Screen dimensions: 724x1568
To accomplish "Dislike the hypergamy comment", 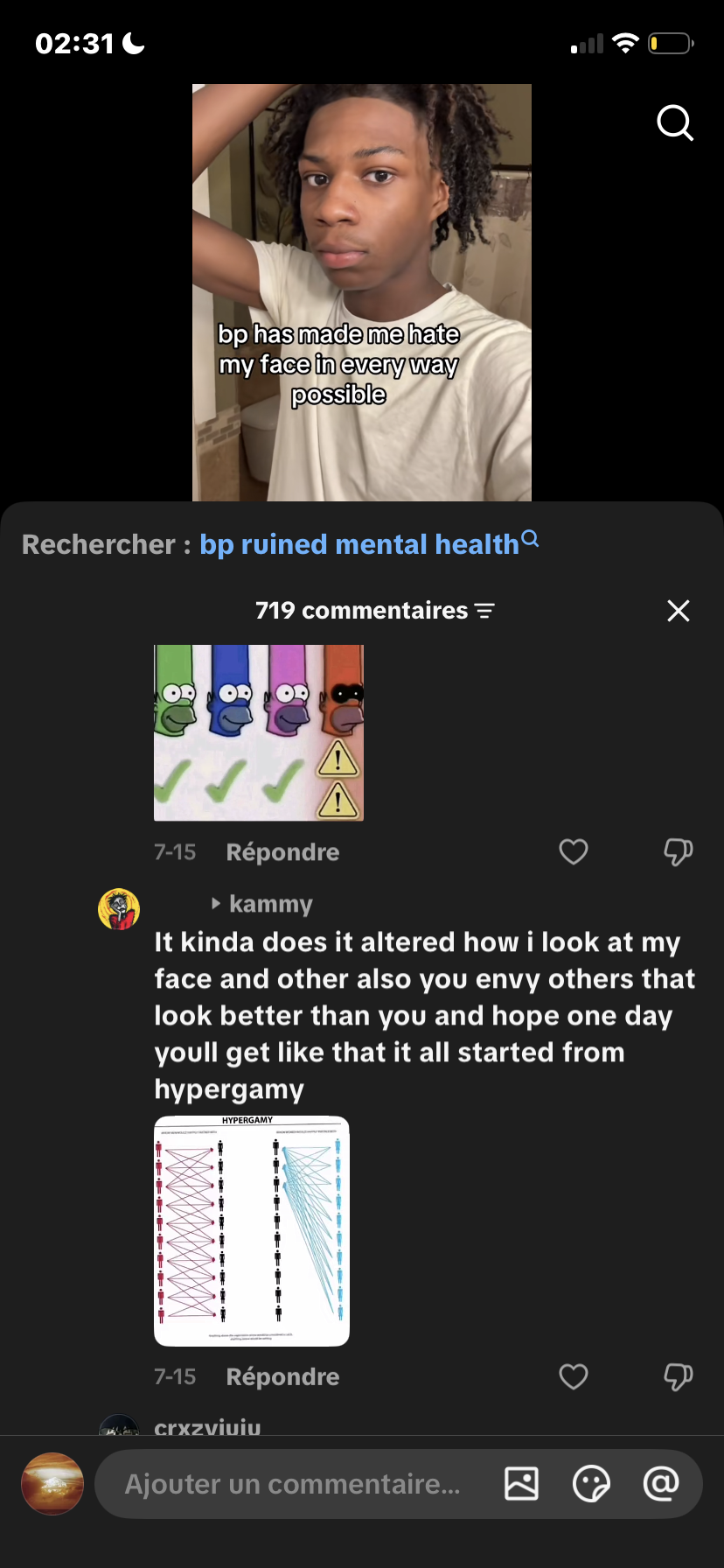I will click(x=679, y=1376).
